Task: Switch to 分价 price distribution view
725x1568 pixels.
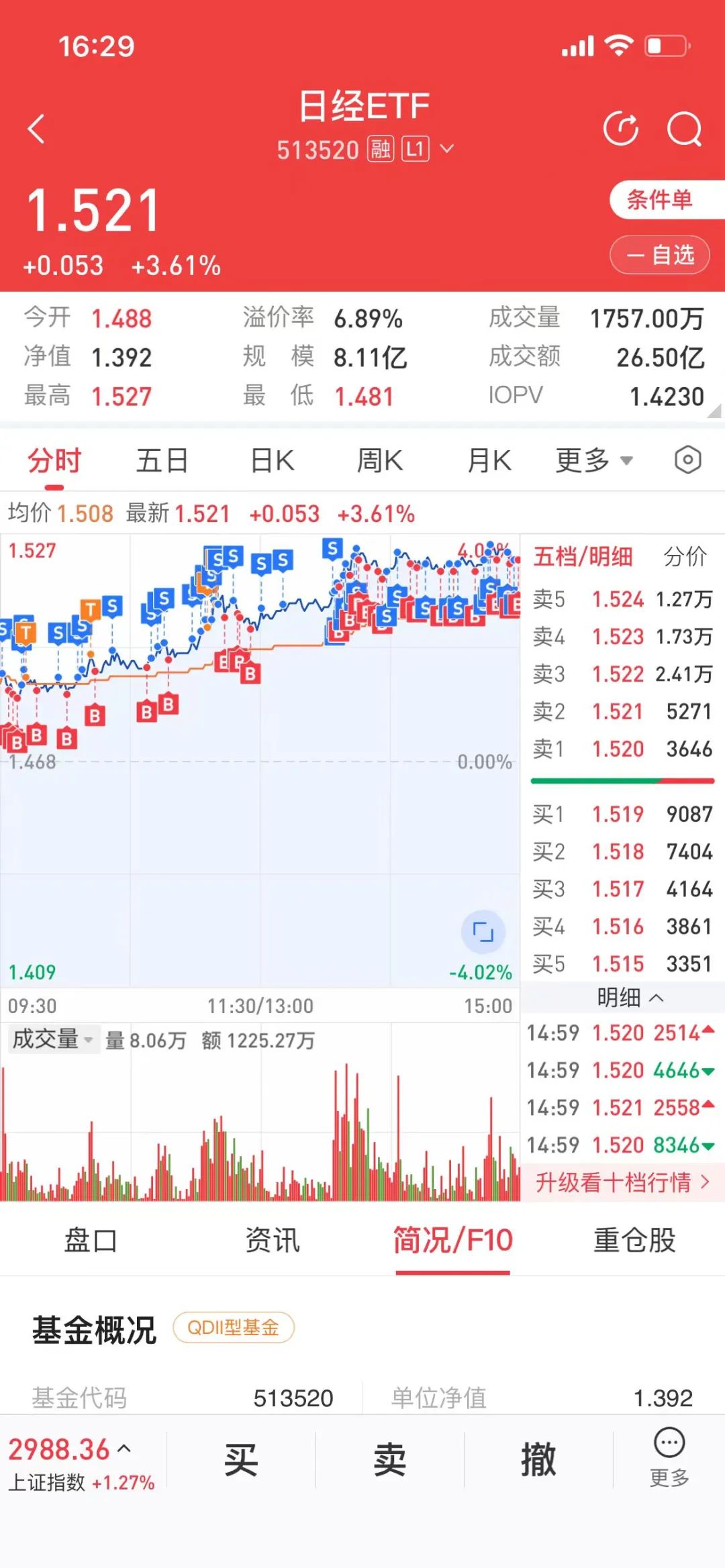Action: pyautogui.click(x=685, y=556)
